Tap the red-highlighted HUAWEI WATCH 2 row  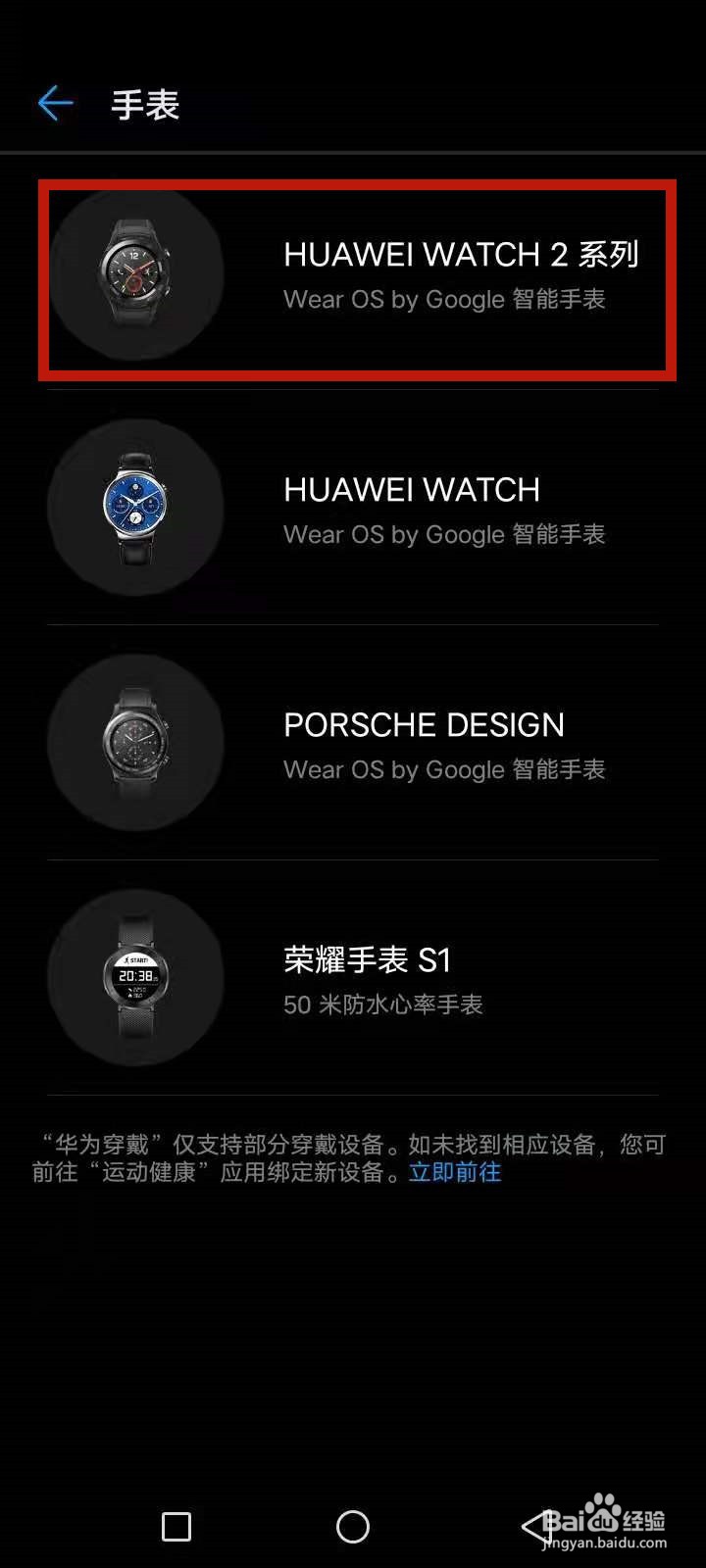353,277
